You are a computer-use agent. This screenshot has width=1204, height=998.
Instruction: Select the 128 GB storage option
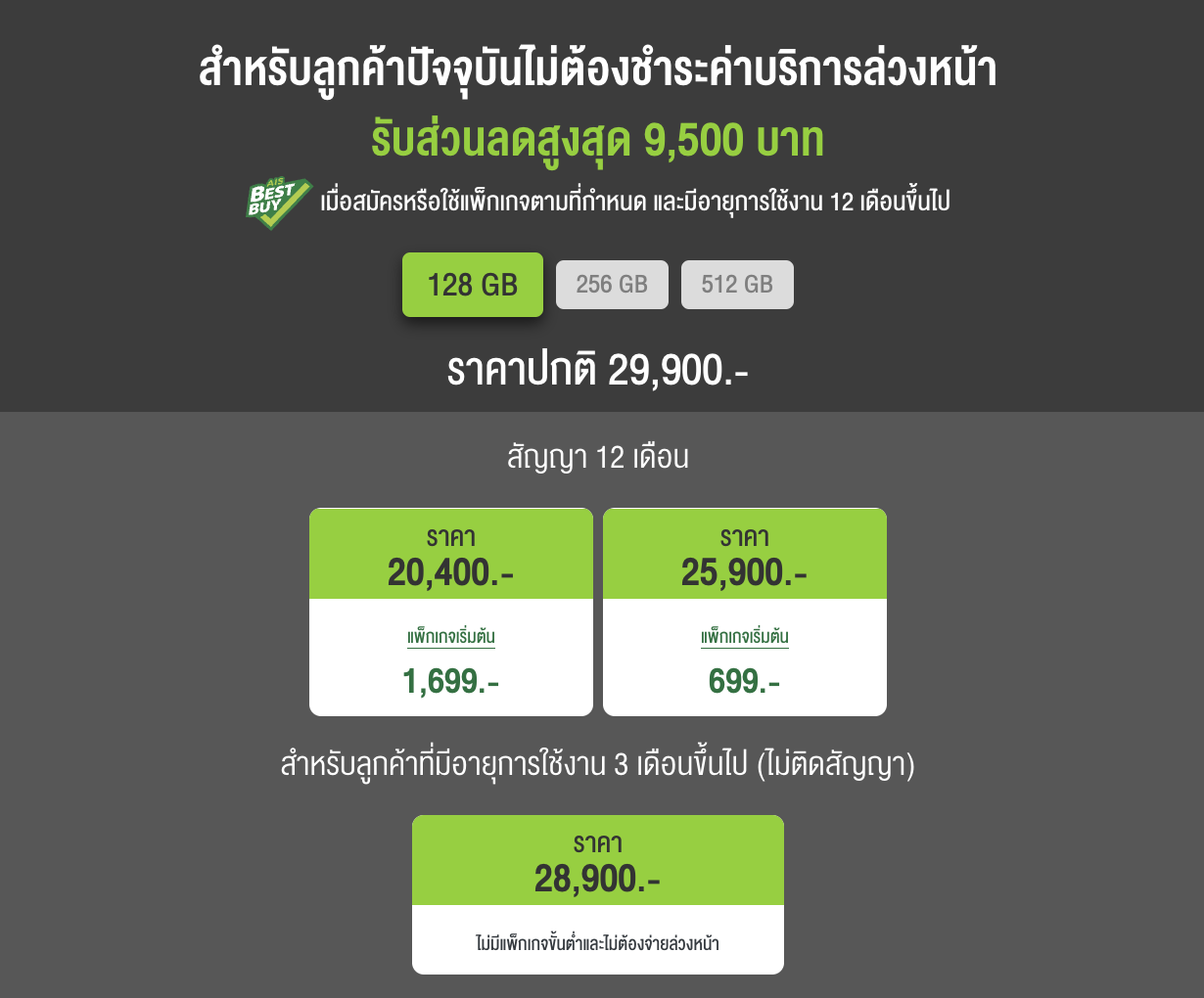(472, 285)
